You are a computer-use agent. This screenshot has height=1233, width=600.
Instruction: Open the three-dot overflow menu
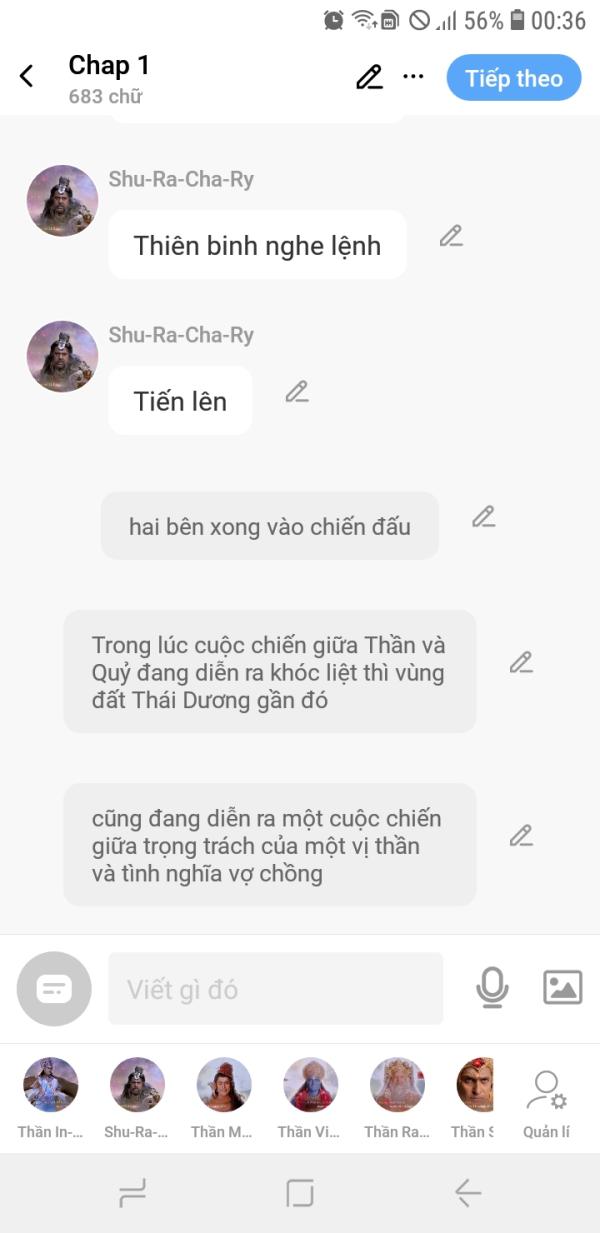click(x=413, y=77)
